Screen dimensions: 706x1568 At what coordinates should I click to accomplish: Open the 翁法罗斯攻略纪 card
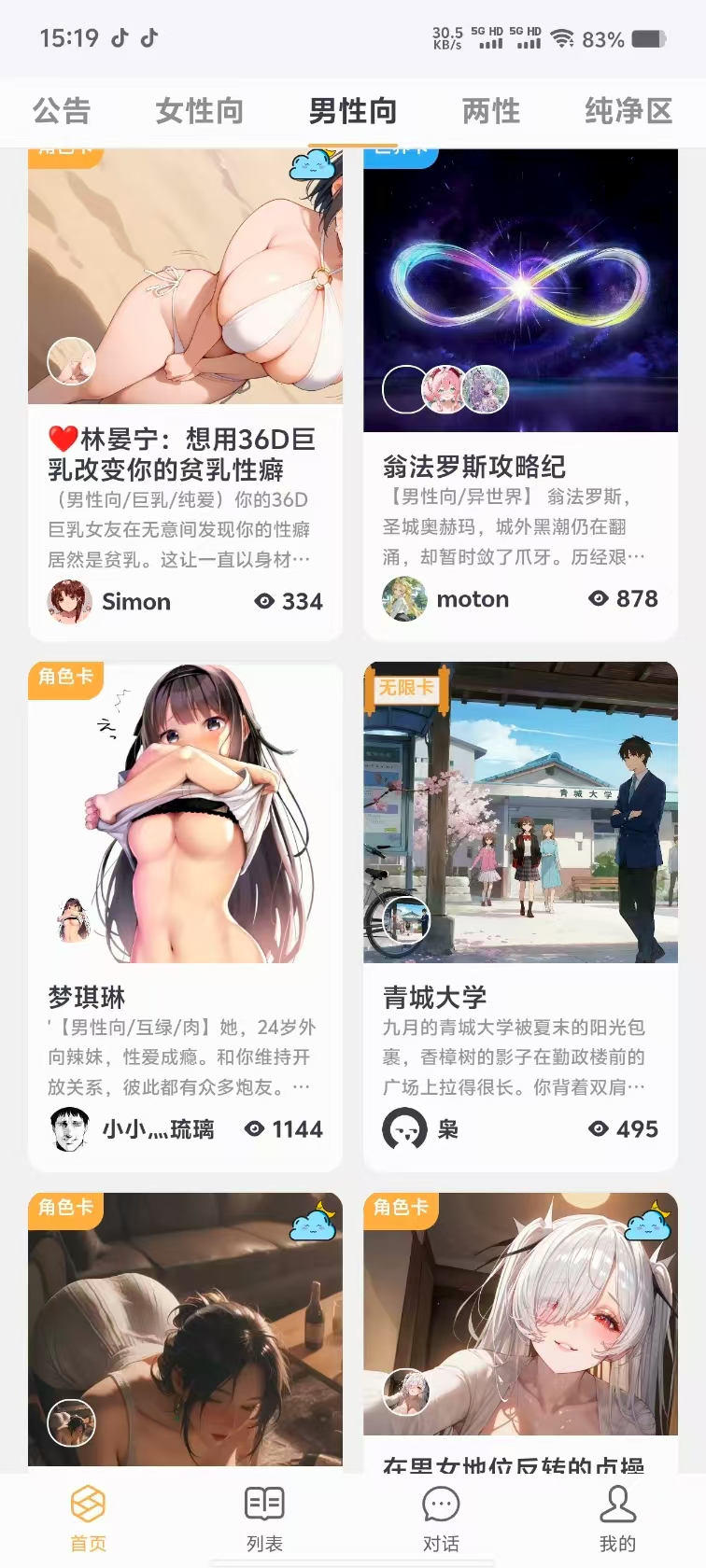click(x=520, y=465)
